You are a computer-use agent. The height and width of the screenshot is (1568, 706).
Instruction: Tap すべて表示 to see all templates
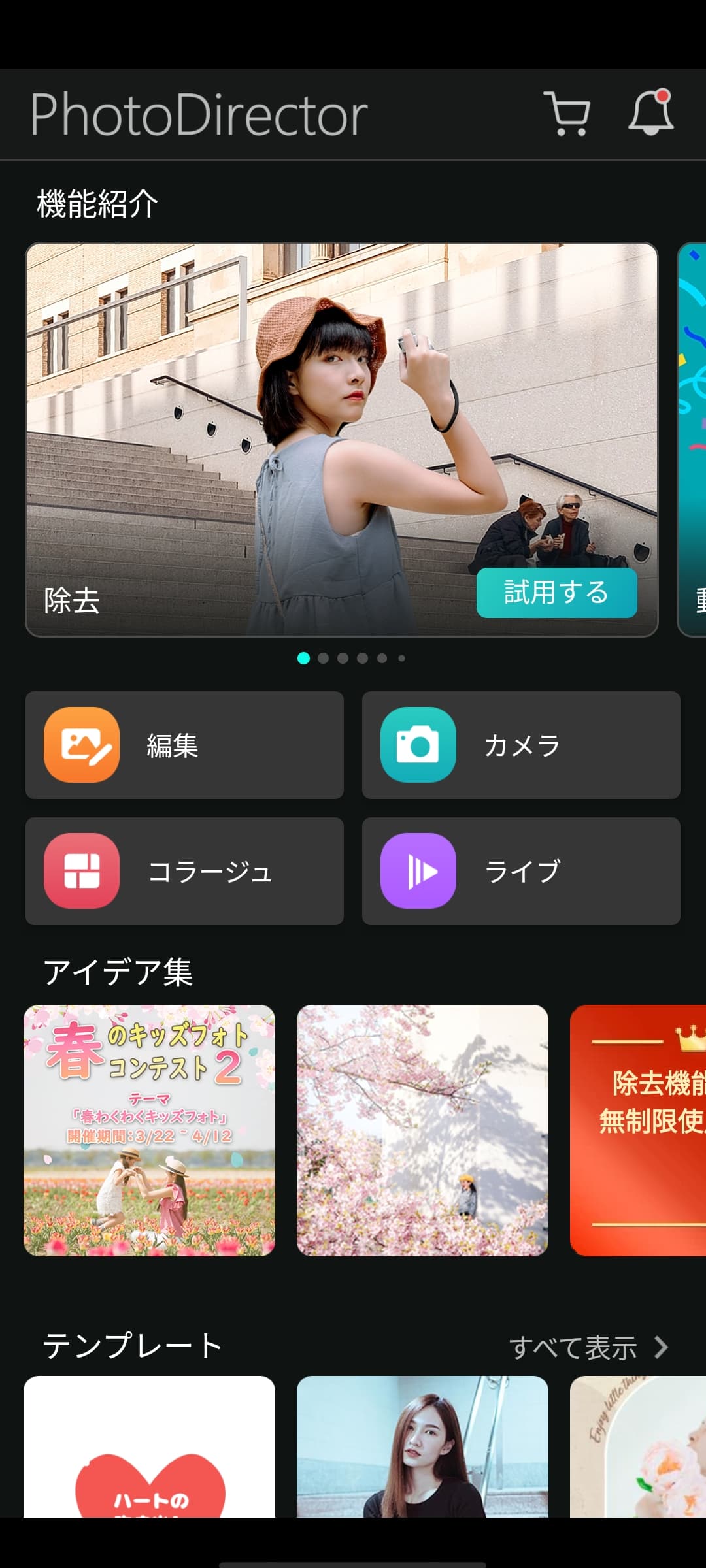point(588,1347)
